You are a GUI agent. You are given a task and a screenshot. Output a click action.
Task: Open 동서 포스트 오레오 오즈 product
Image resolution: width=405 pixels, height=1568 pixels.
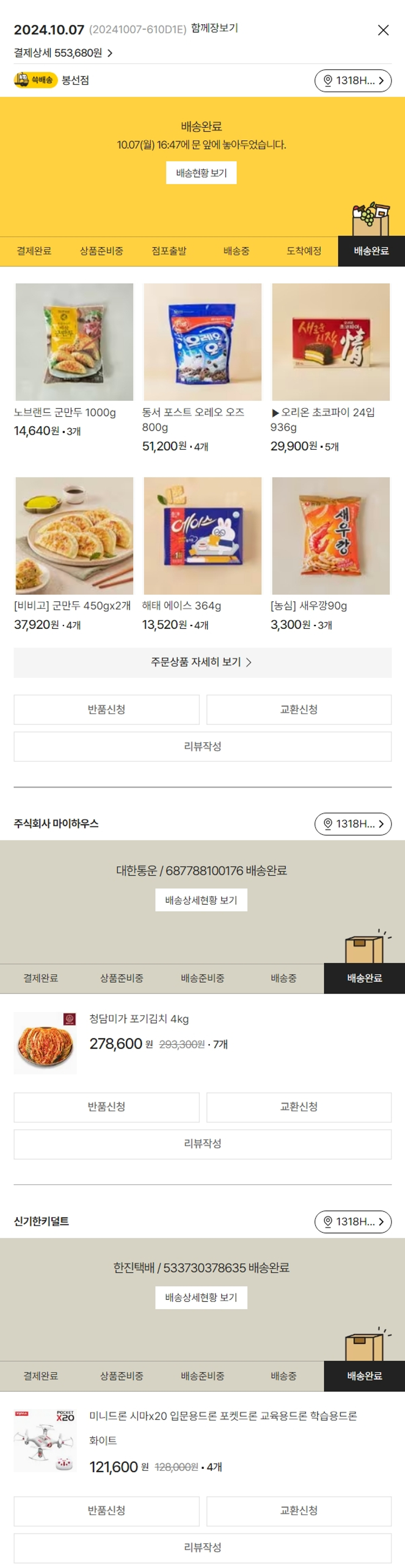click(x=202, y=342)
